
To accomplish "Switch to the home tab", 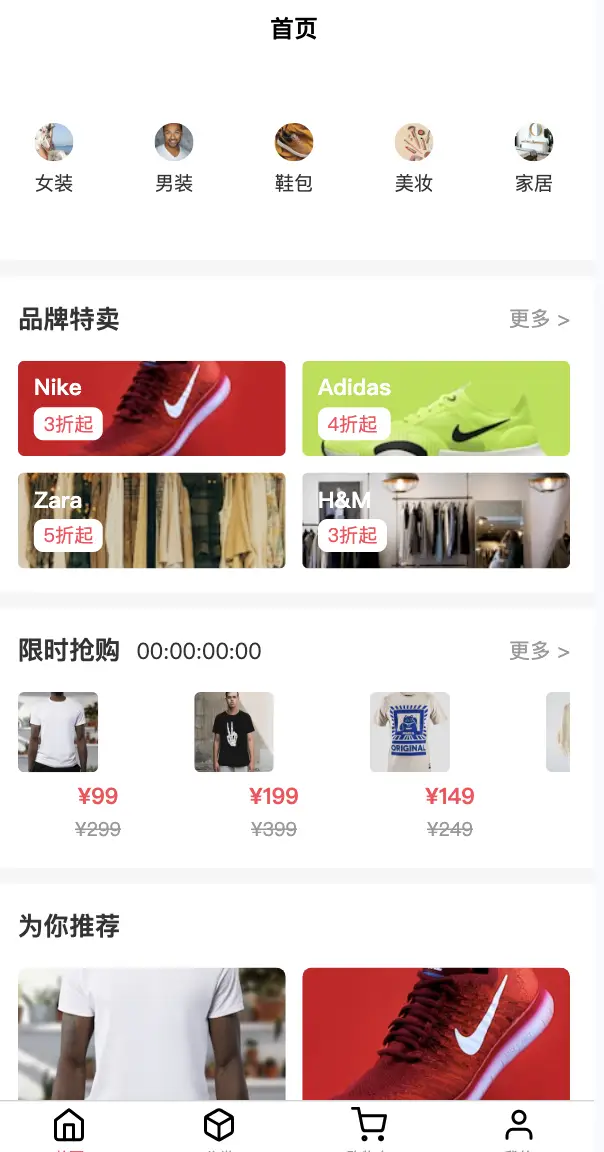I will pyautogui.click(x=69, y=1128).
